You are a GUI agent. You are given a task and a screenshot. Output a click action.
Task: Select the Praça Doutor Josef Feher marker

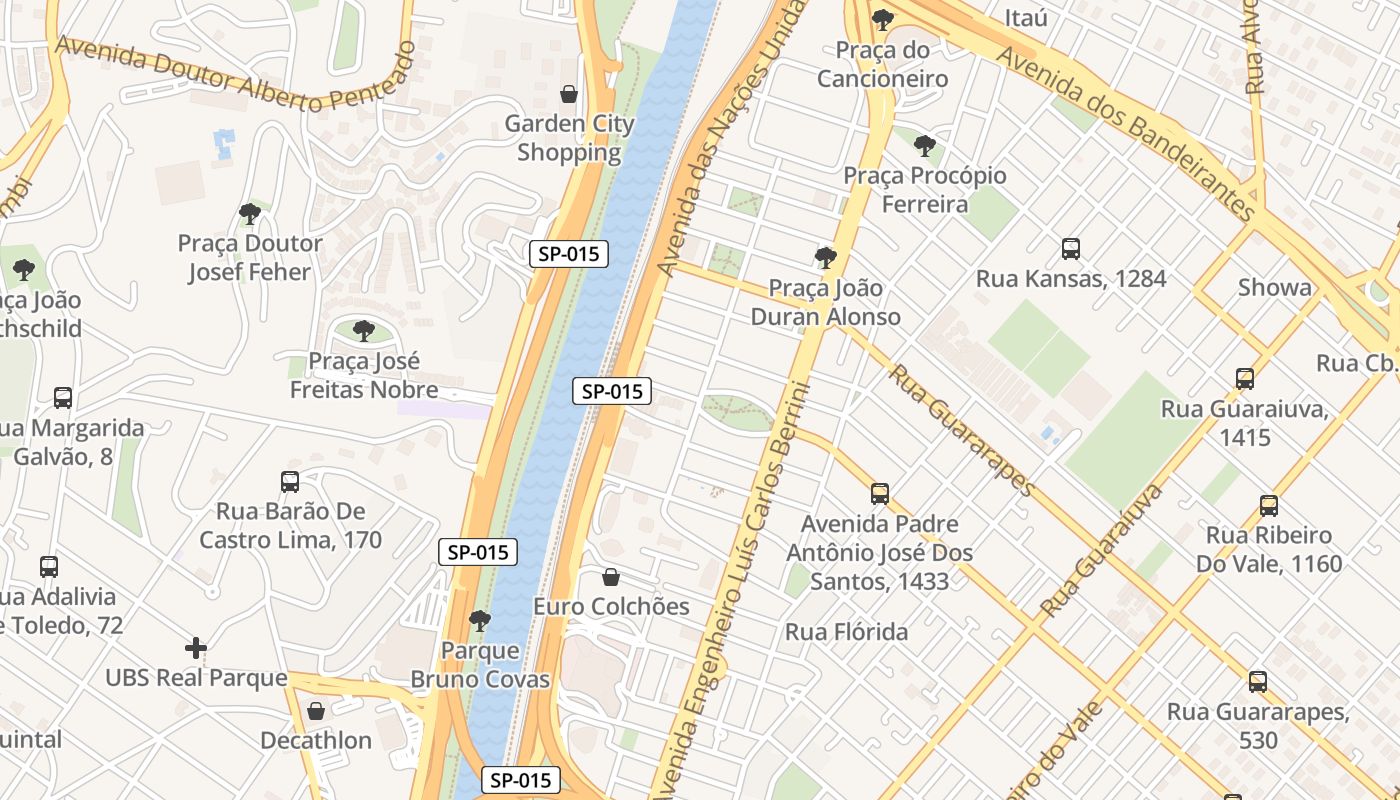[250, 213]
